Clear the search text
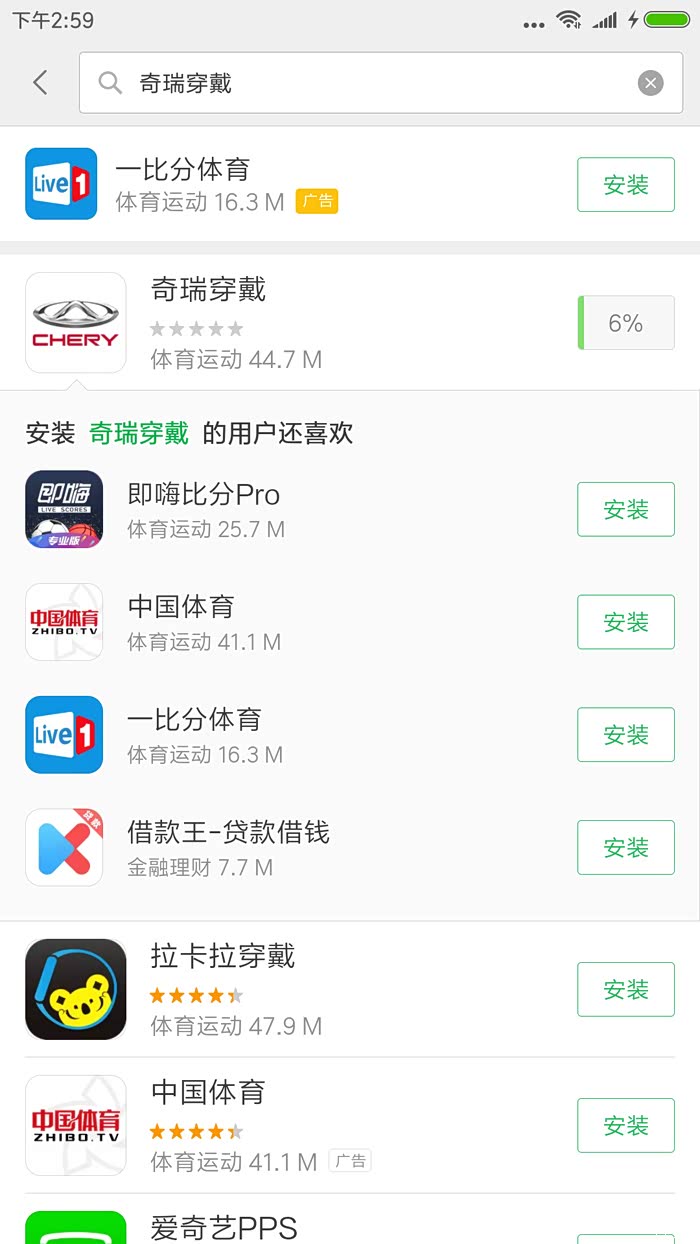This screenshot has height=1244, width=700. (650, 83)
